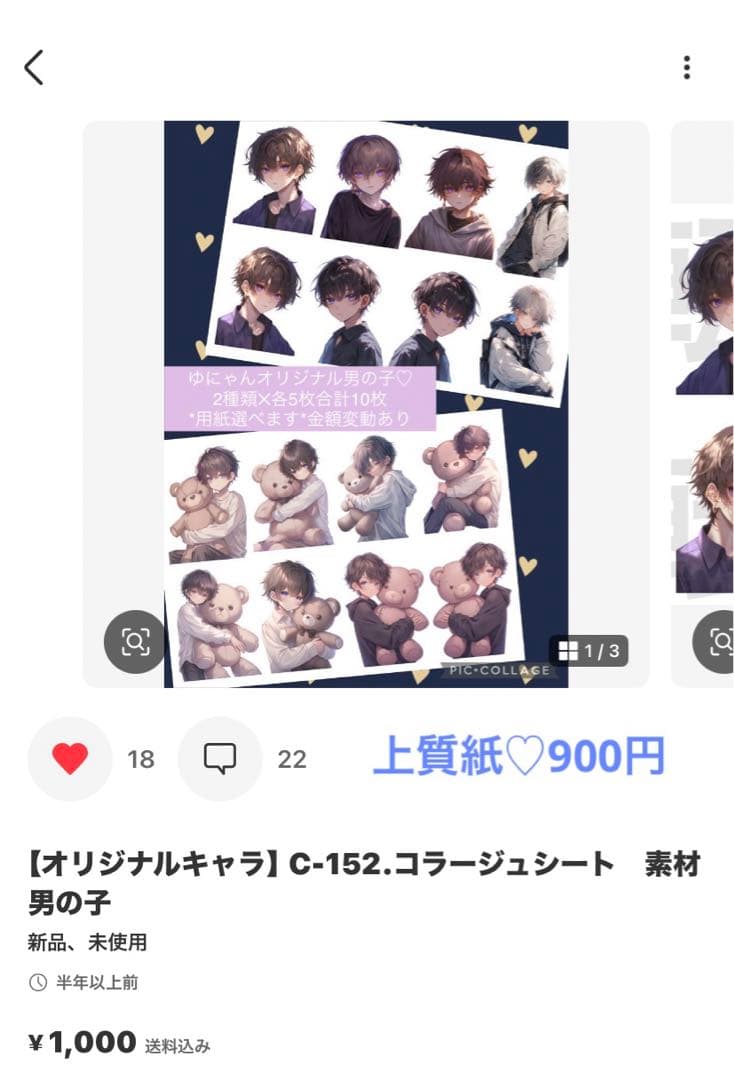The width and height of the screenshot is (734, 1080).
Task: Go back using the top-left arrow
Action: pyautogui.click(x=34, y=67)
